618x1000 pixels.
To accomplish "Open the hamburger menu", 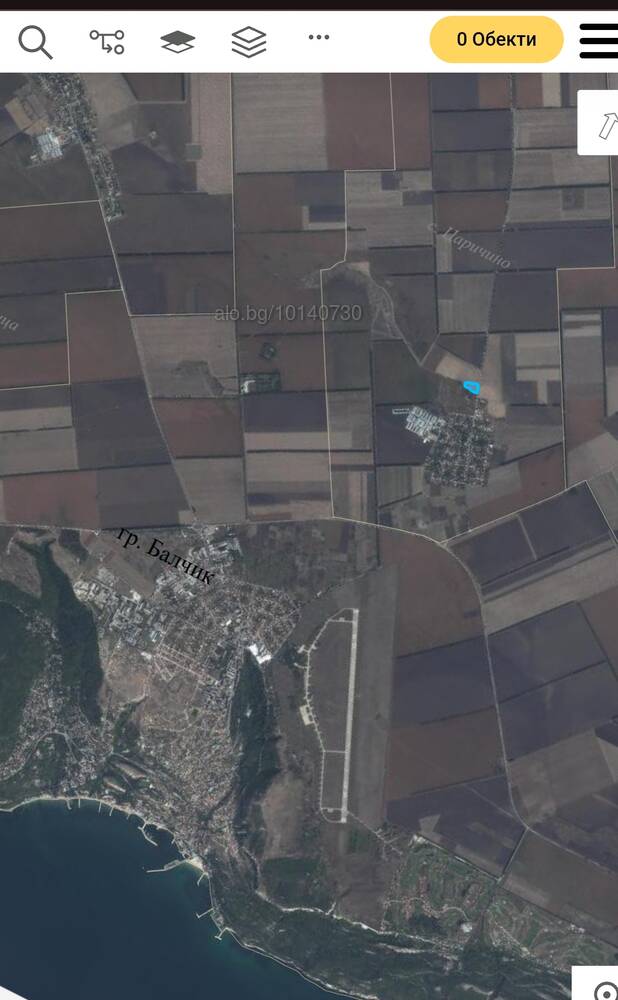I will pyautogui.click(x=598, y=41).
